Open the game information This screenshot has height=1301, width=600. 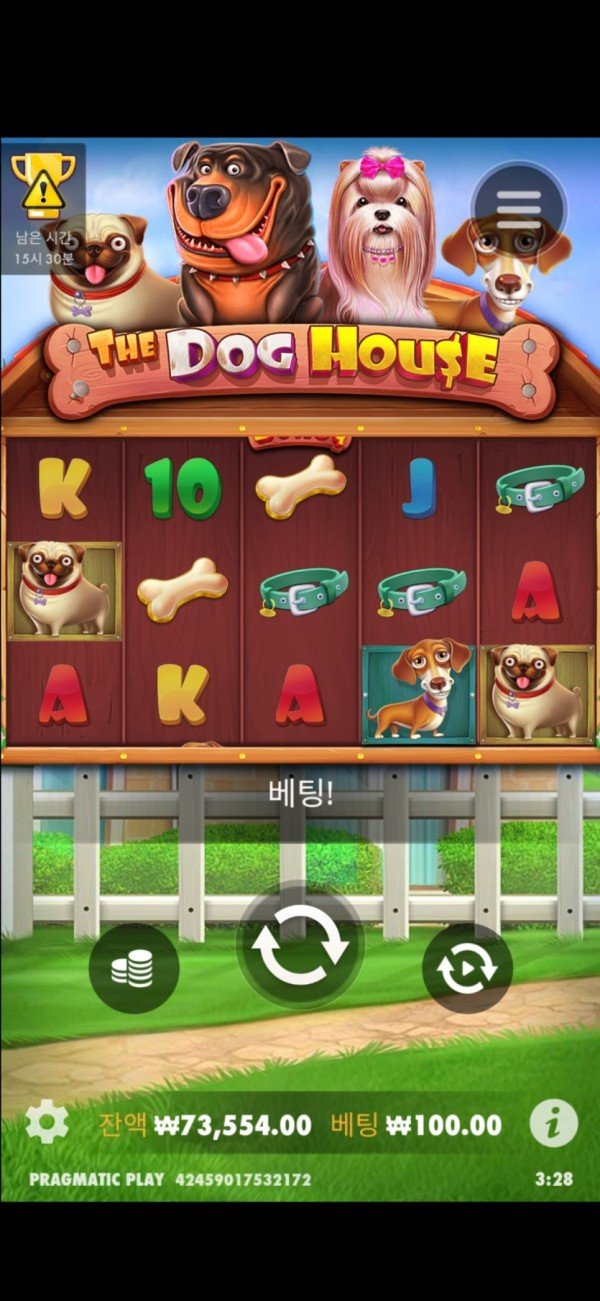(553, 1124)
